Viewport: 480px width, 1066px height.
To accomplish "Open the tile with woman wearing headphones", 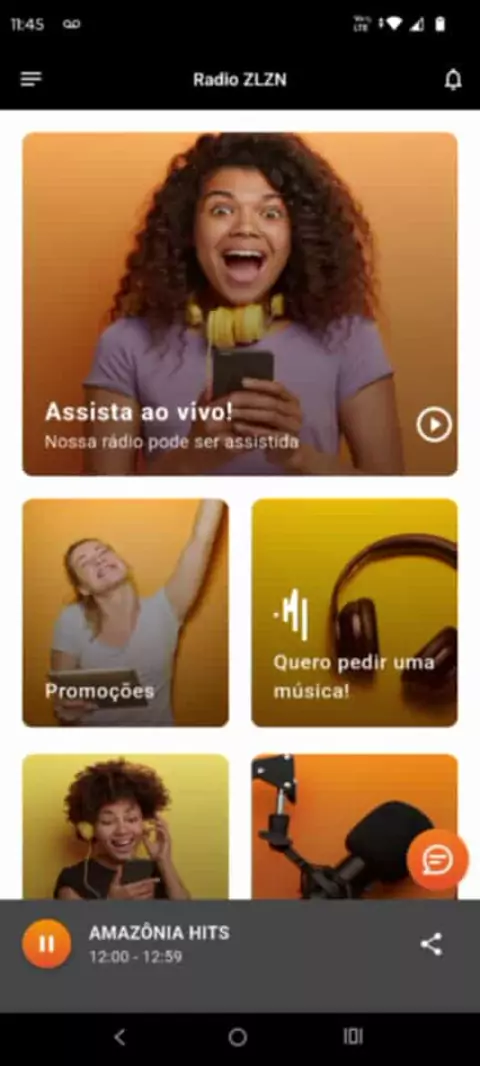I will pos(126,827).
